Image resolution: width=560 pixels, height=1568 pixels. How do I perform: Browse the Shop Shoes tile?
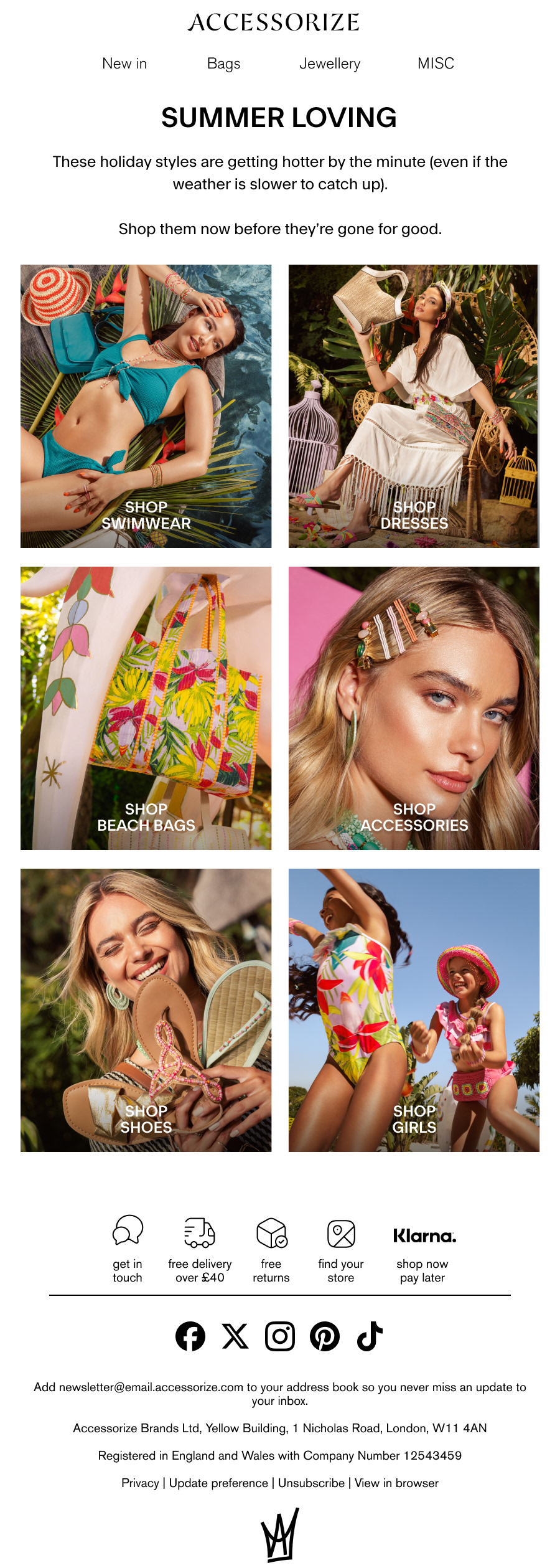[x=146, y=1010]
